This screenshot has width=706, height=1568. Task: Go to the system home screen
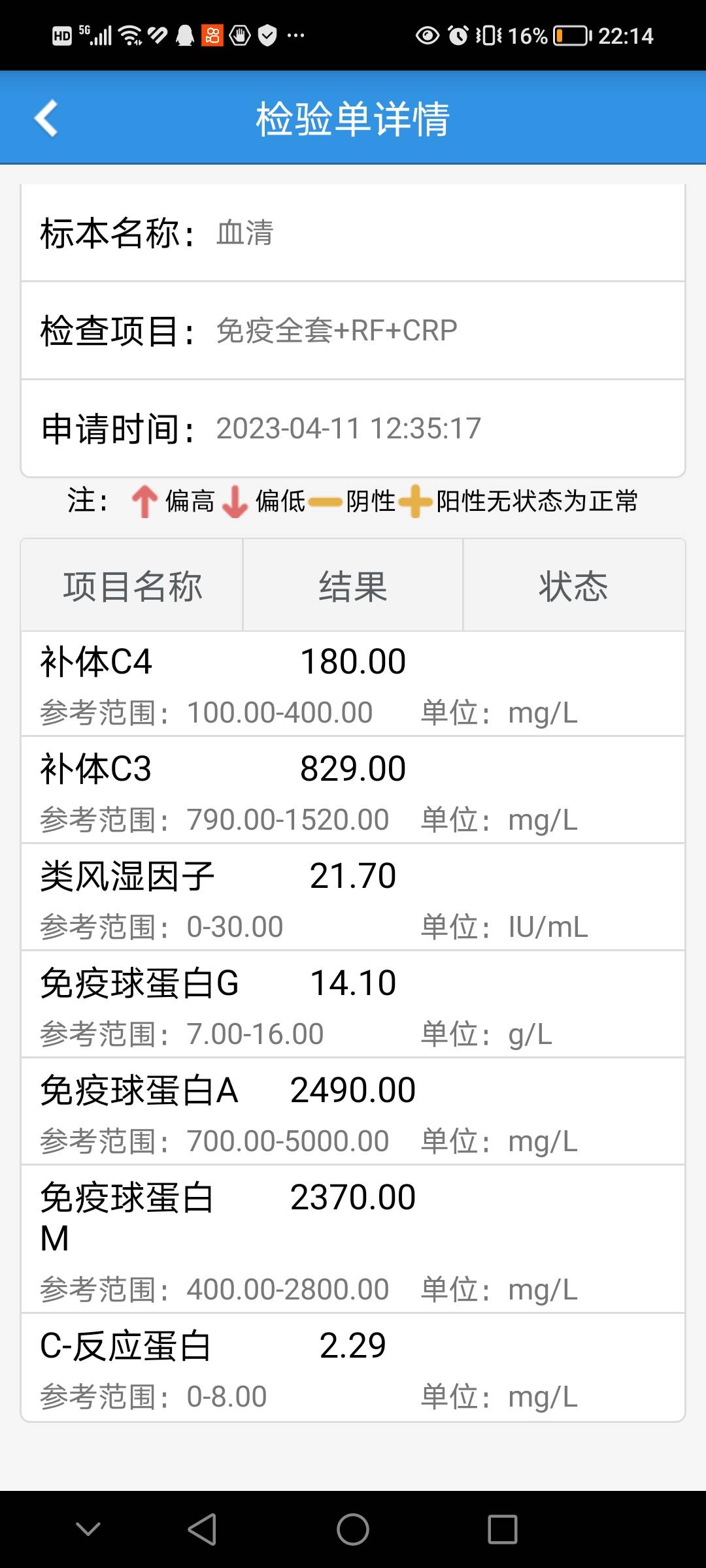(353, 1529)
